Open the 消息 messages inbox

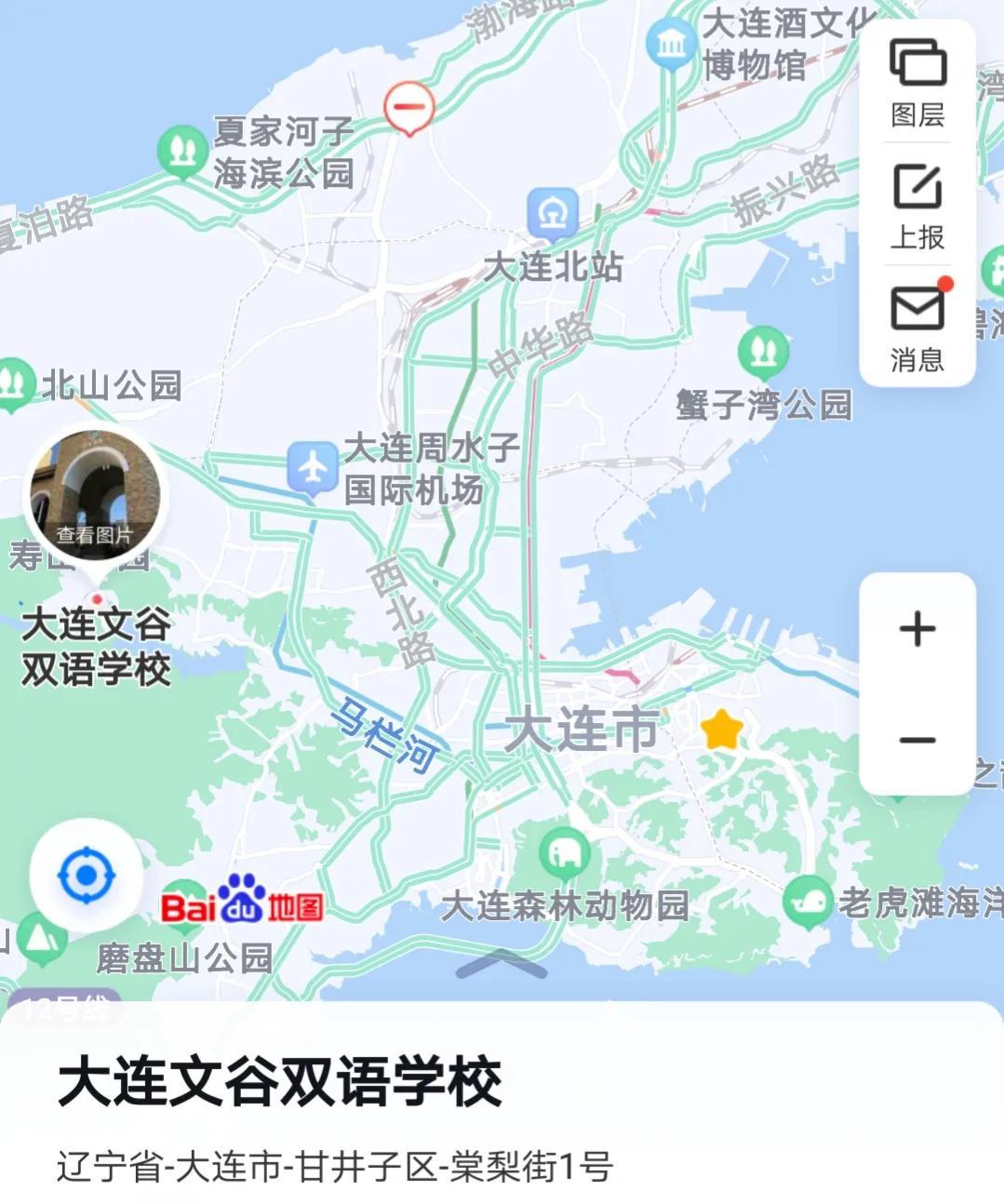click(917, 327)
